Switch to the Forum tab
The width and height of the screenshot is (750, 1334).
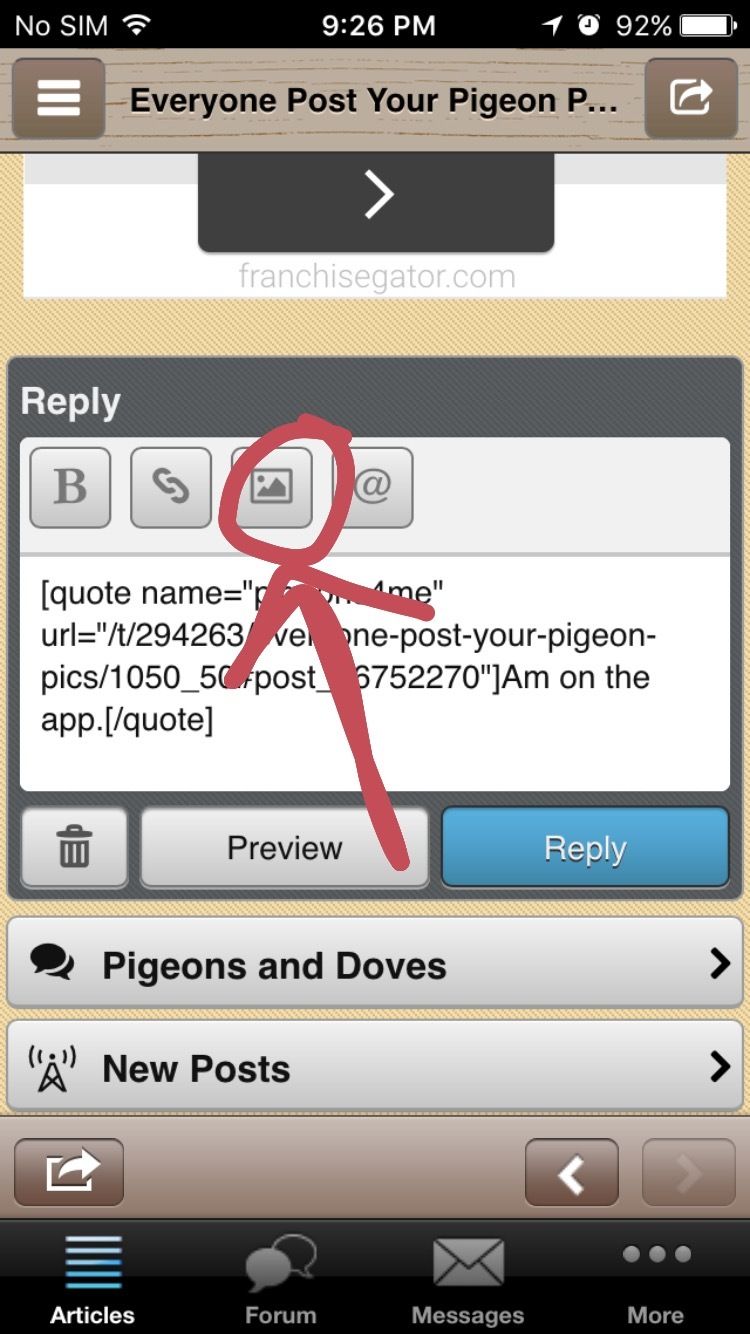pyautogui.click(x=281, y=1279)
